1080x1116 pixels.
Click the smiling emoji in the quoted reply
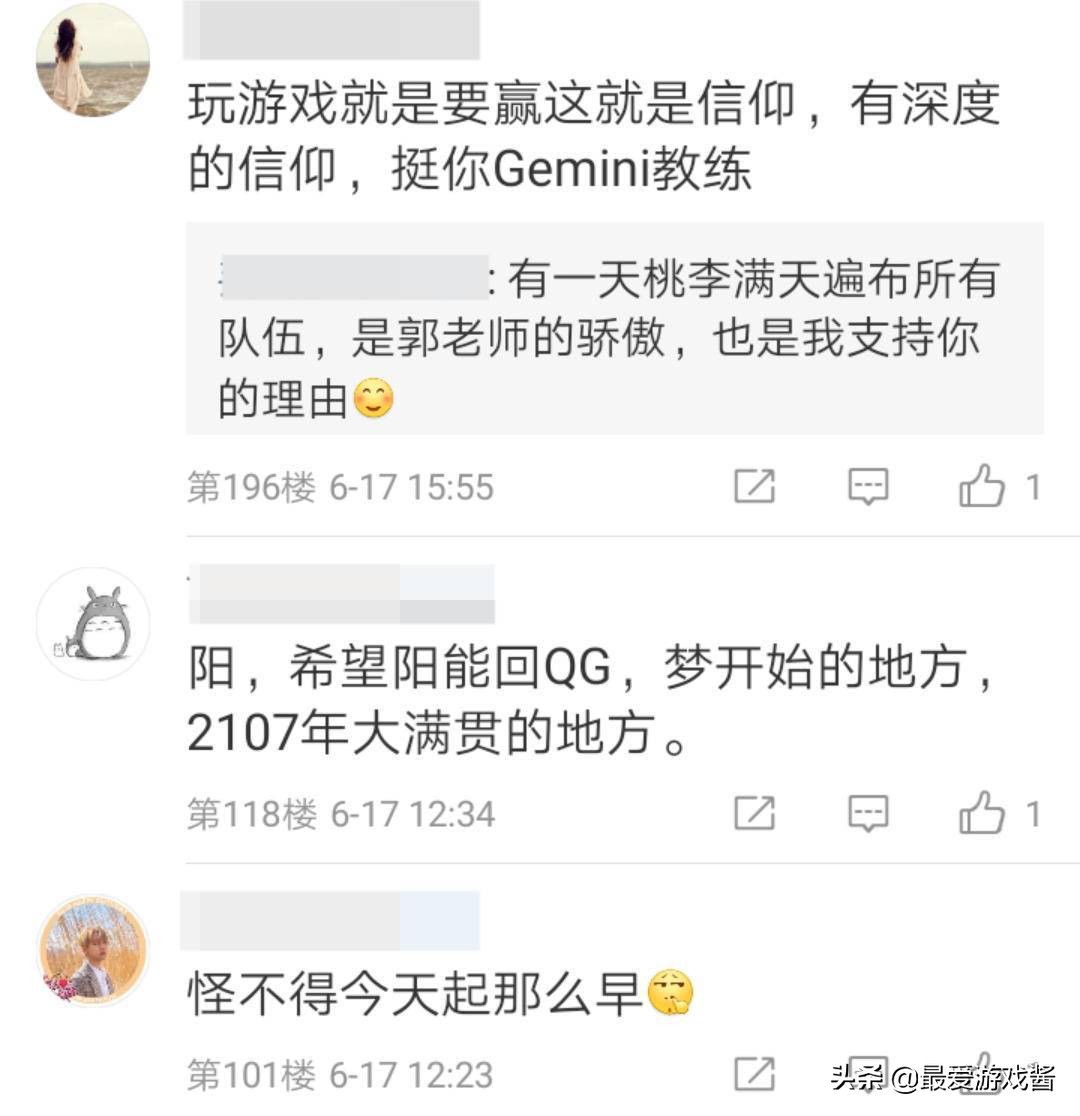[371, 397]
